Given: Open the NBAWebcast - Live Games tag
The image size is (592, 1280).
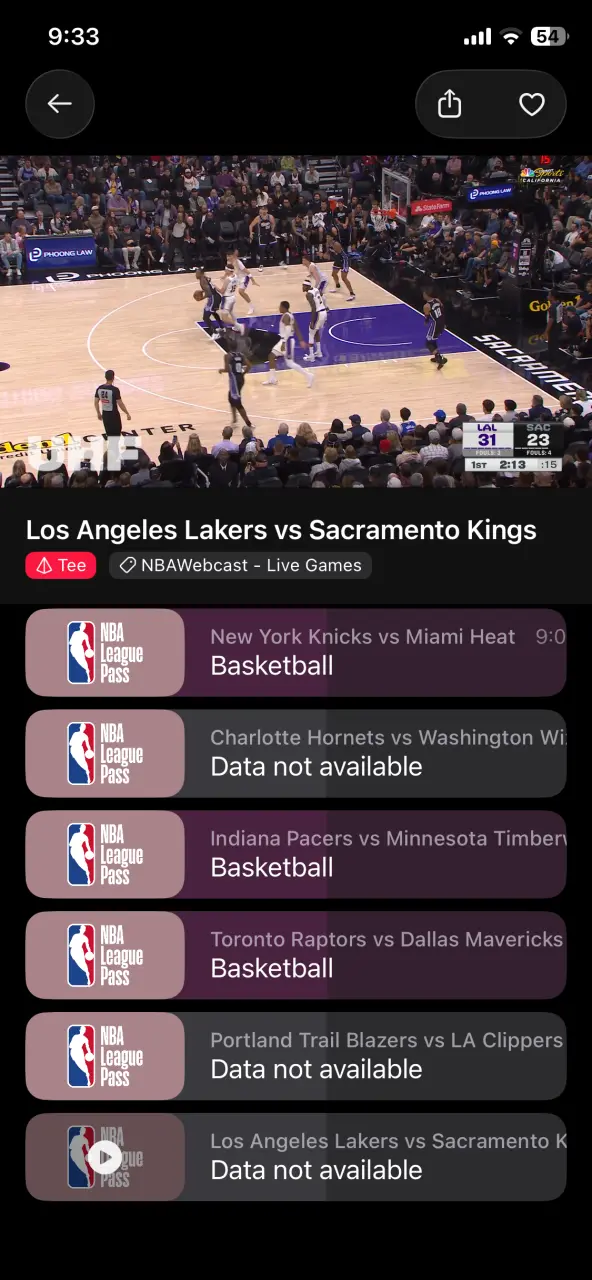Looking at the screenshot, I should pyautogui.click(x=240, y=565).
